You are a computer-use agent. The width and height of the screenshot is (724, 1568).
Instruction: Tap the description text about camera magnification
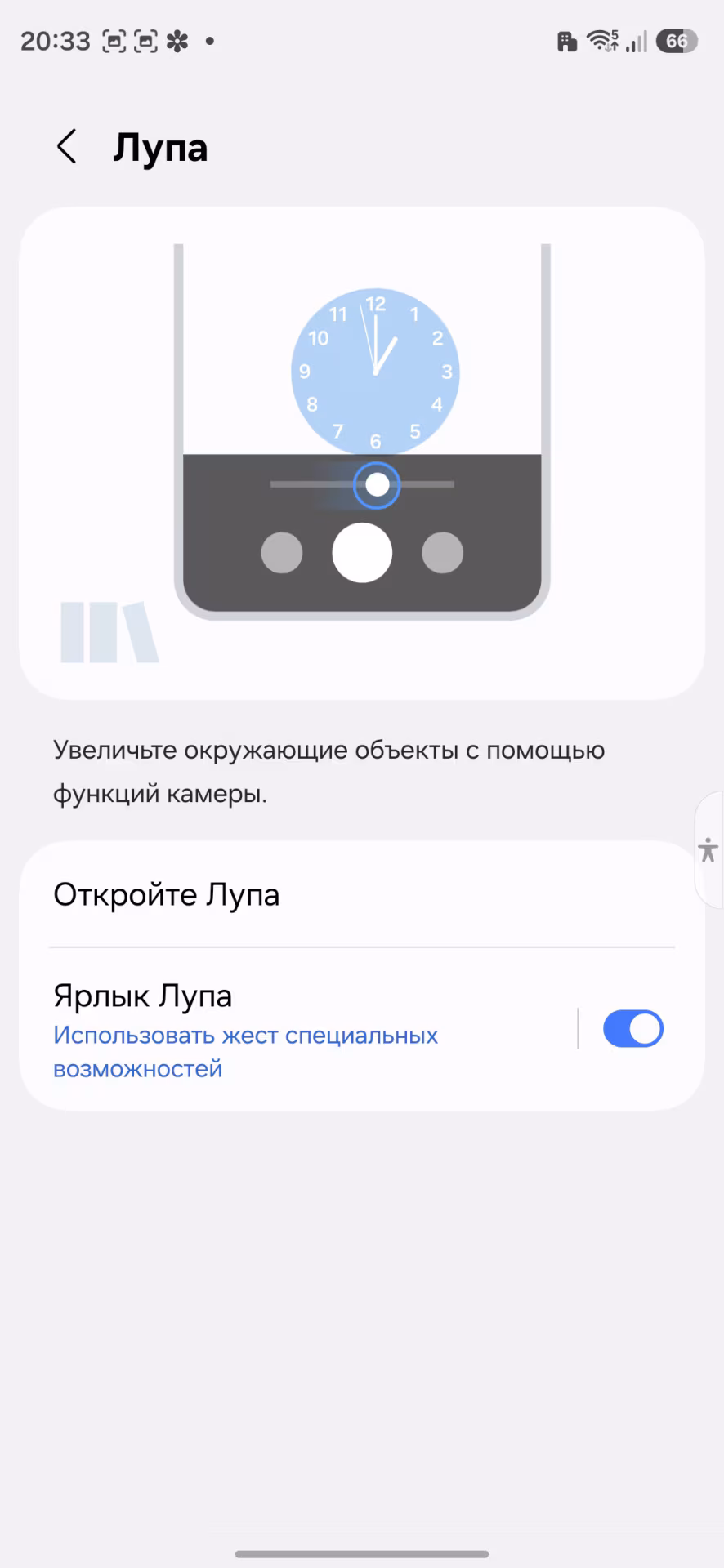328,771
